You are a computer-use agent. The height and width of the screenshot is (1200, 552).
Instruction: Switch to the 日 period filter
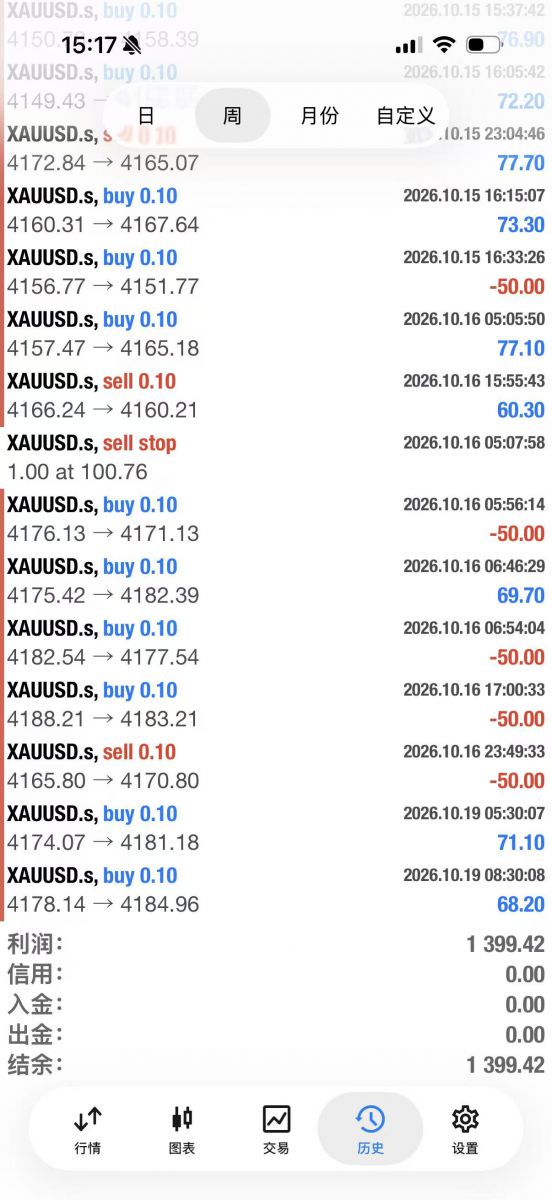click(146, 115)
